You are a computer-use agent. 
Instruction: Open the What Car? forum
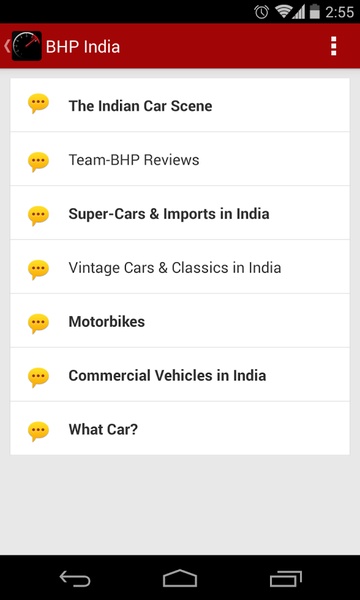pyautogui.click(x=180, y=429)
